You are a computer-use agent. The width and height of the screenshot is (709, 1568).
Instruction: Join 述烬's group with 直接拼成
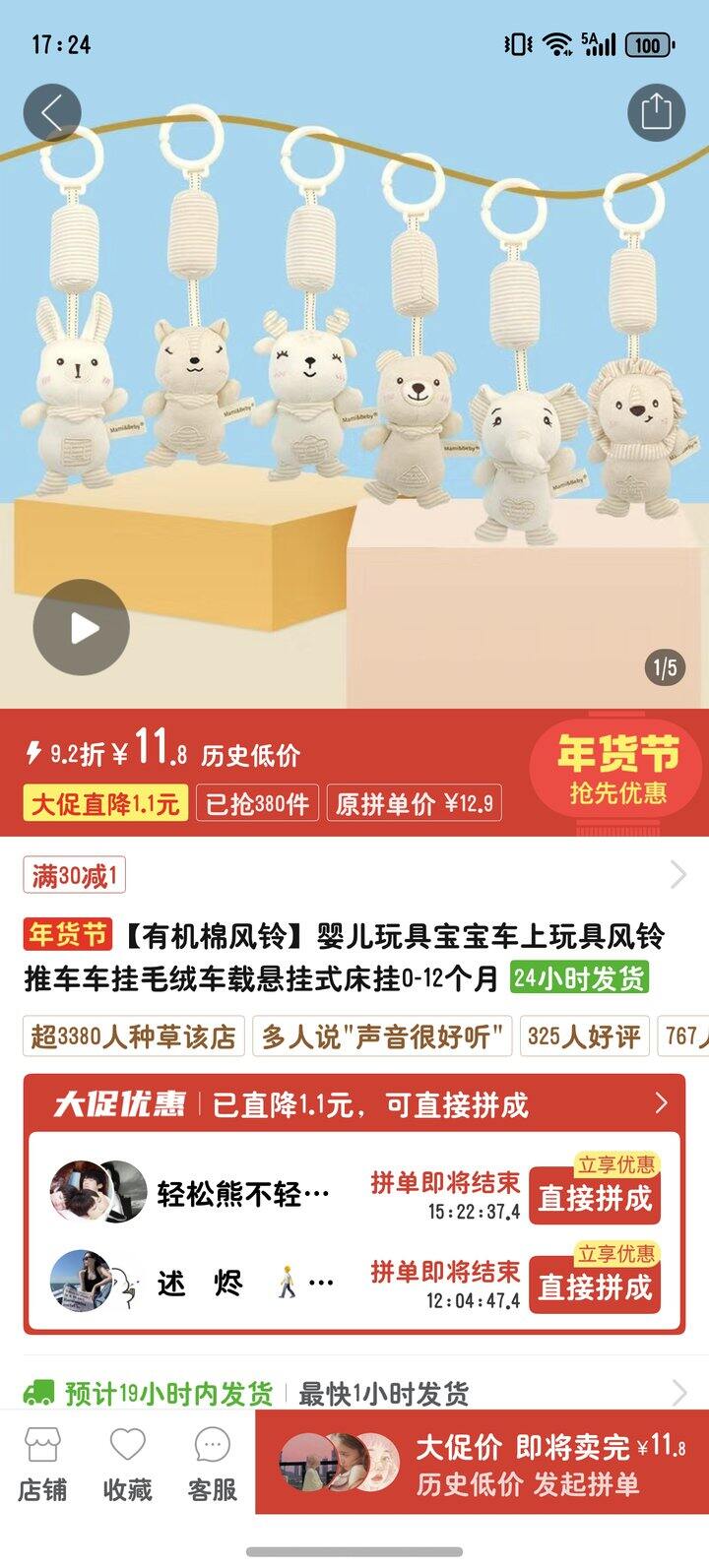tap(595, 1286)
